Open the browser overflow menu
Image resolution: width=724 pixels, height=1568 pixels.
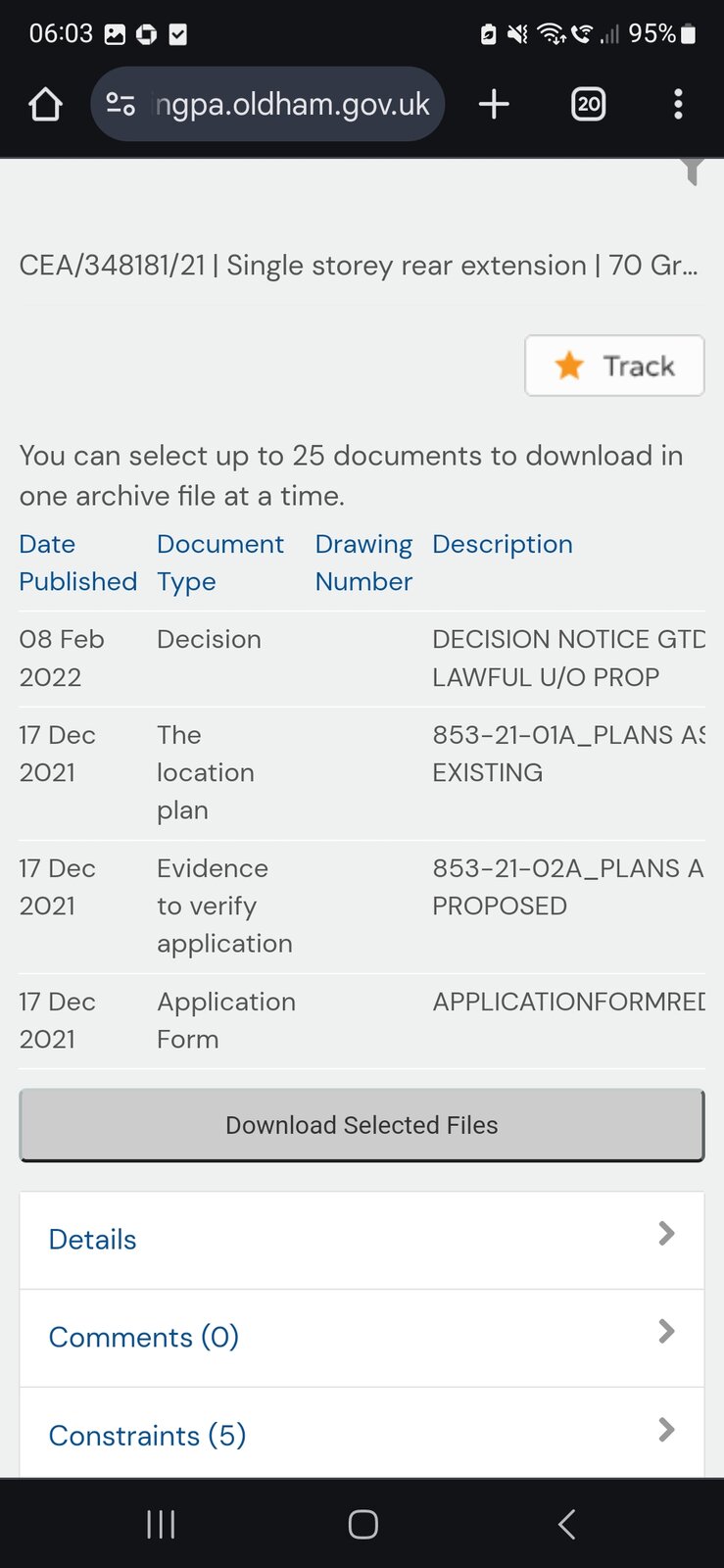pyautogui.click(x=678, y=104)
